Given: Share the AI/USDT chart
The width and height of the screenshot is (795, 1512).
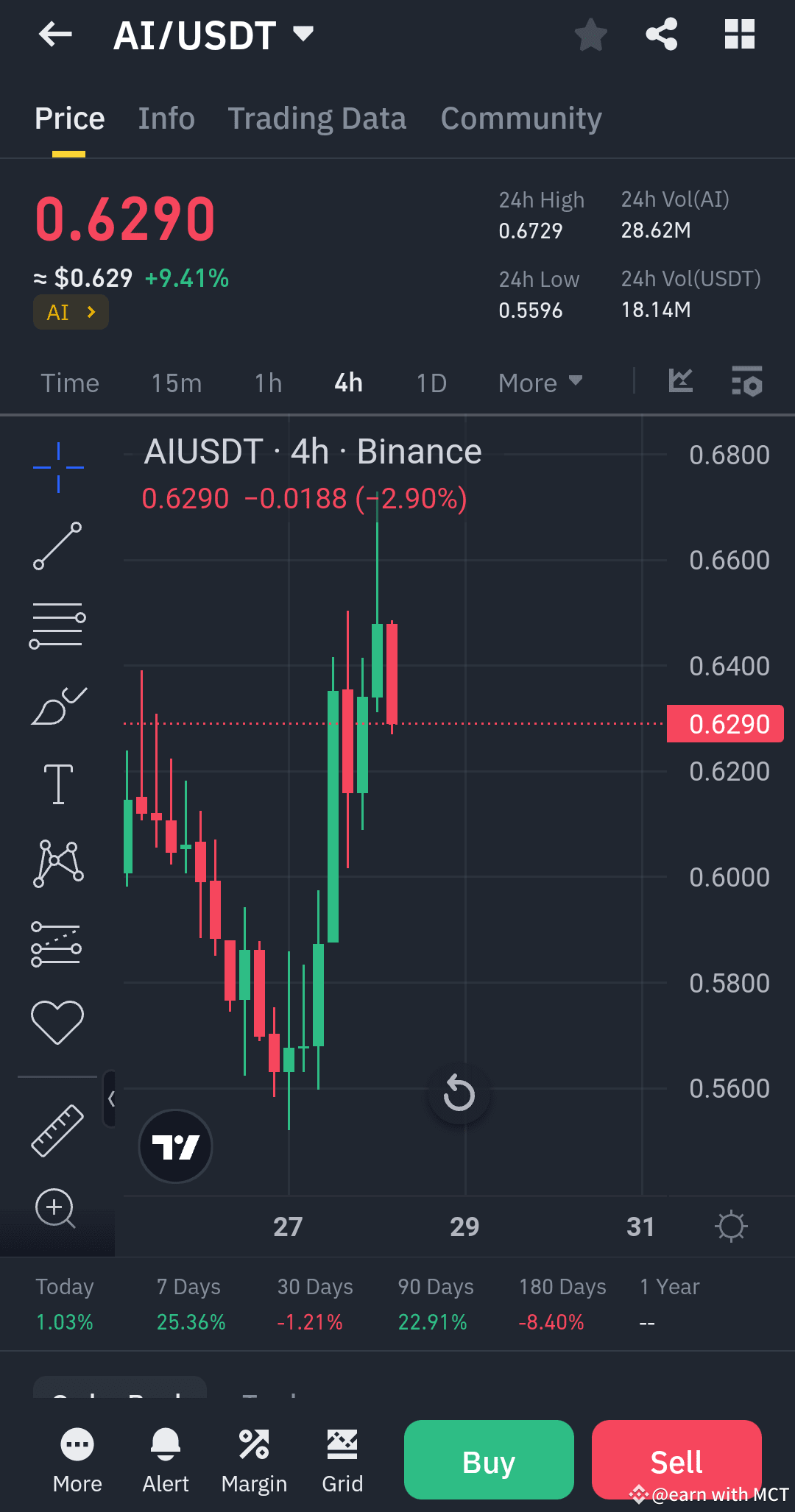Looking at the screenshot, I should coord(660,34).
